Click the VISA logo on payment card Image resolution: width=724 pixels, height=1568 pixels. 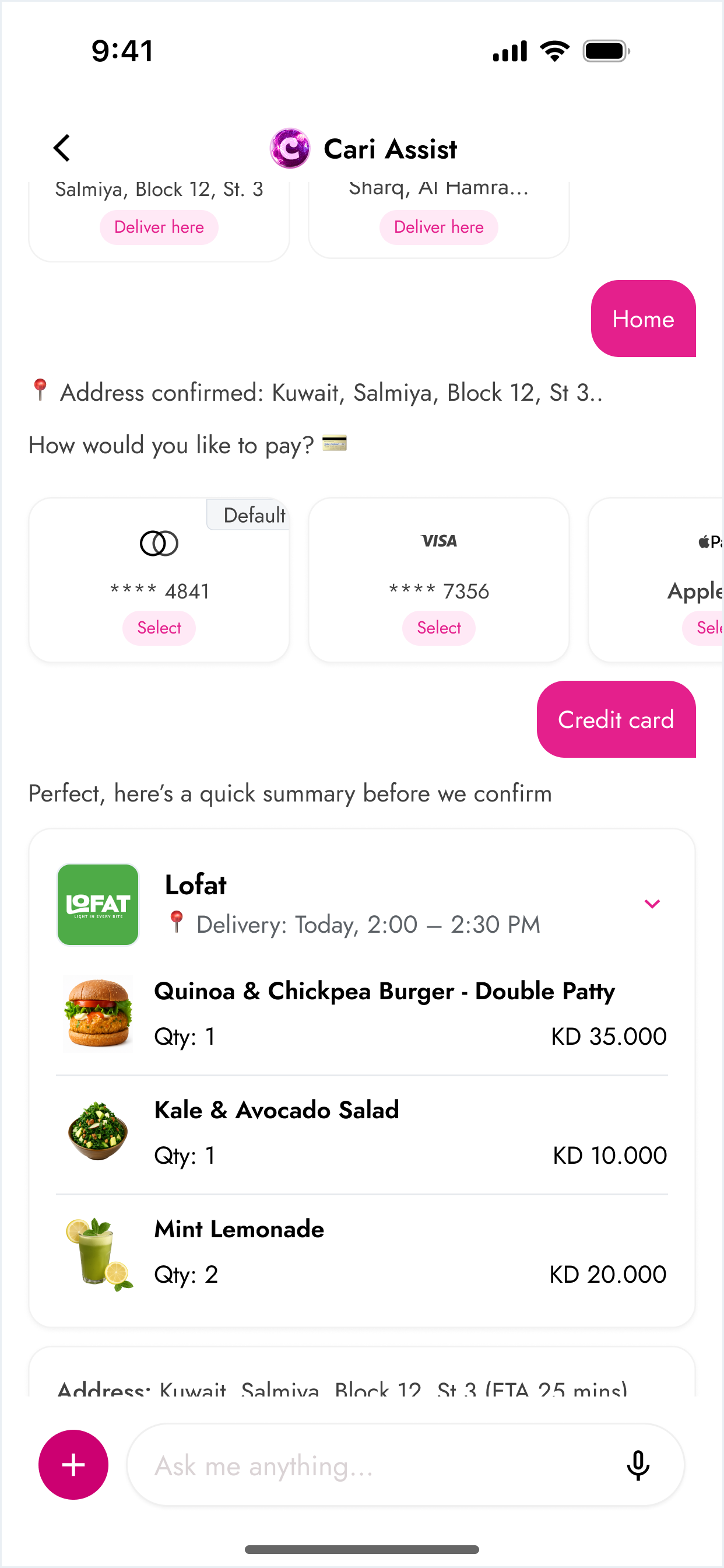click(x=439, y=541)
